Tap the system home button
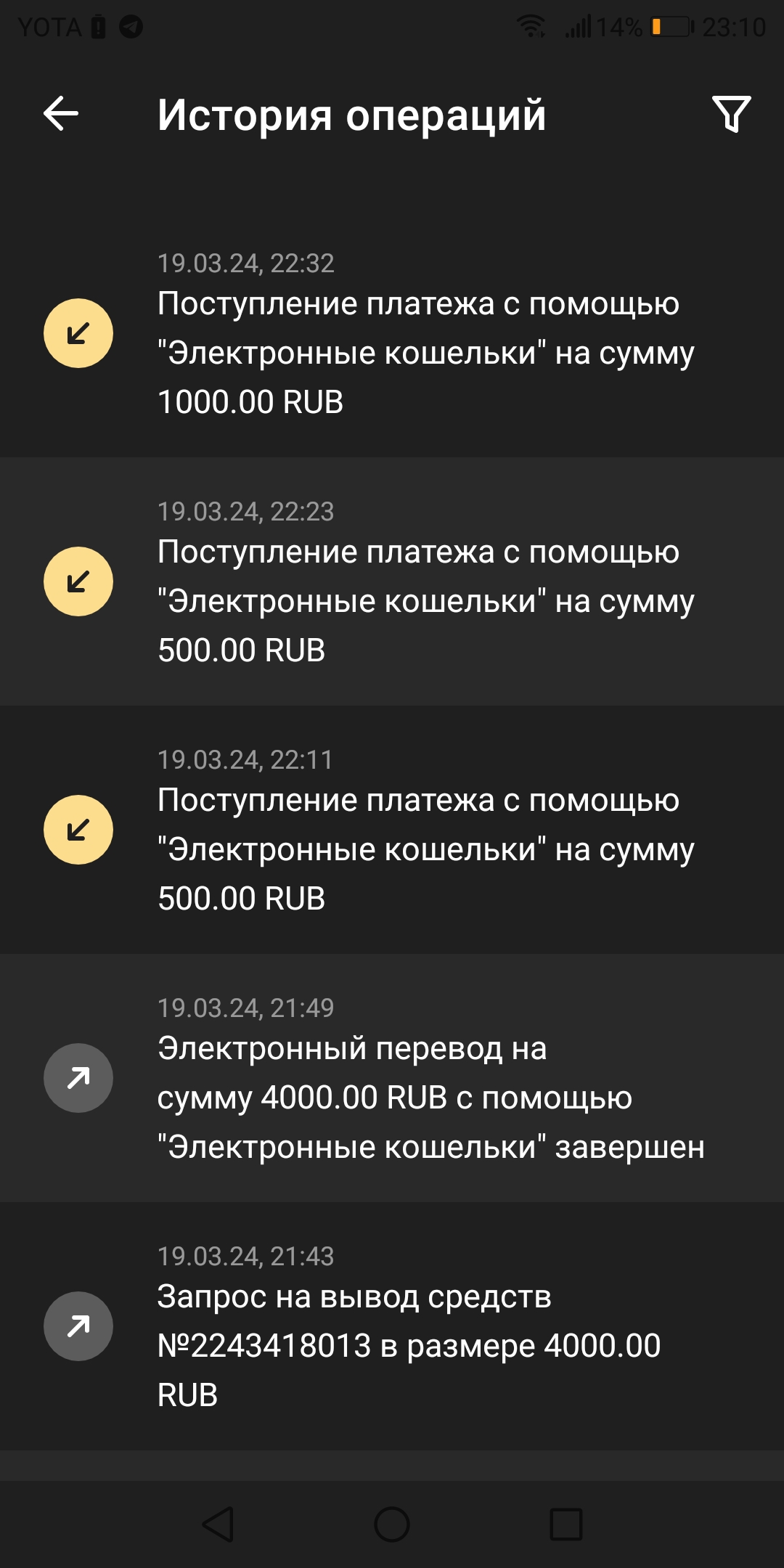The height and width of the screenshot is (1568, 784). point(392,1524)
